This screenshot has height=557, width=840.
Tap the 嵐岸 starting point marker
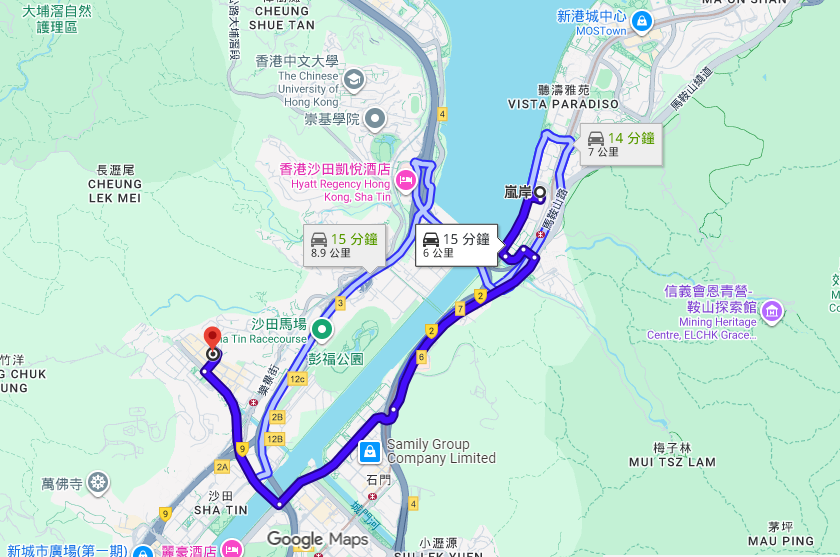click(540, 192)
